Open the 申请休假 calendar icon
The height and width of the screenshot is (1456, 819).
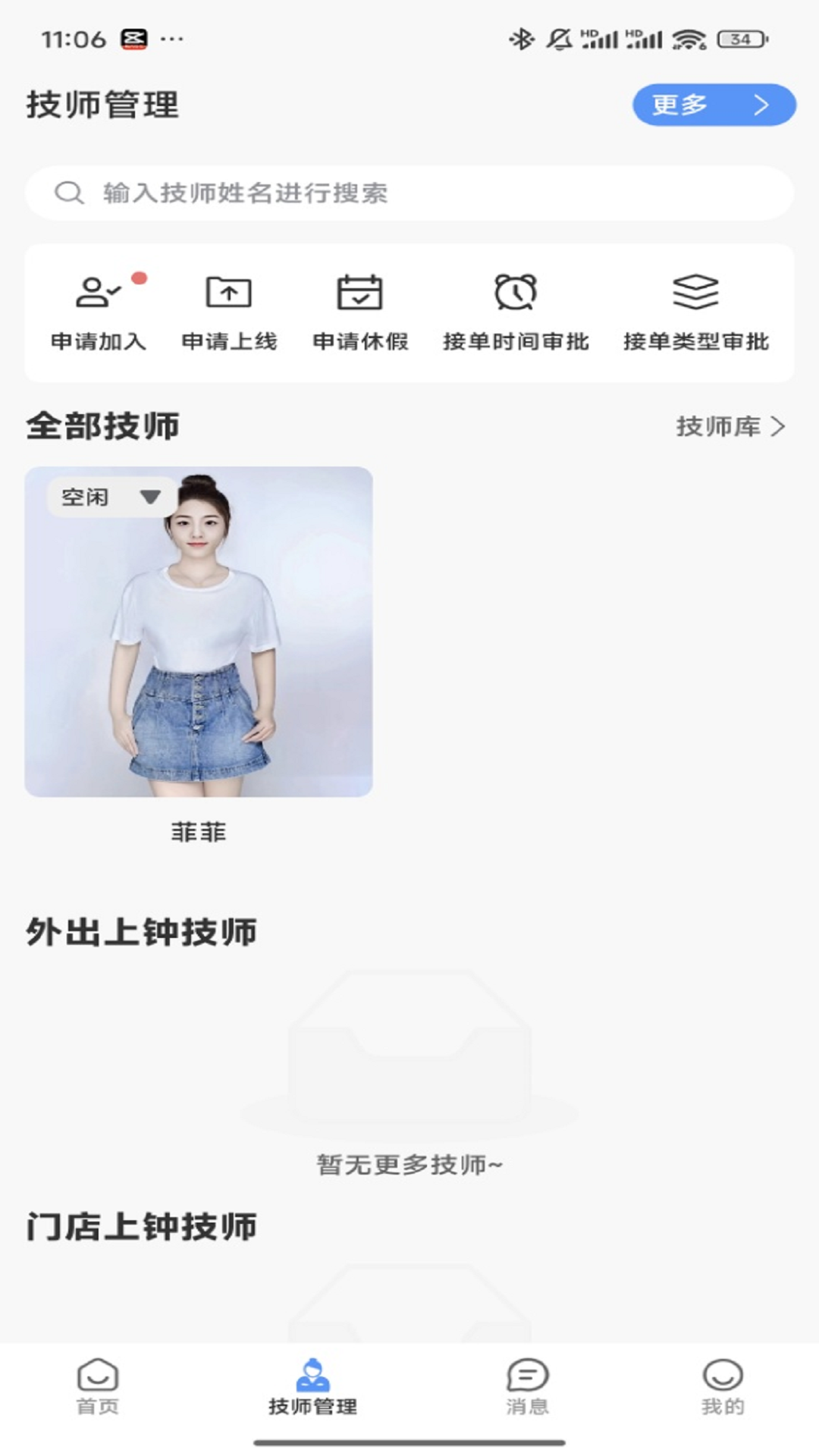click(359, 293)
